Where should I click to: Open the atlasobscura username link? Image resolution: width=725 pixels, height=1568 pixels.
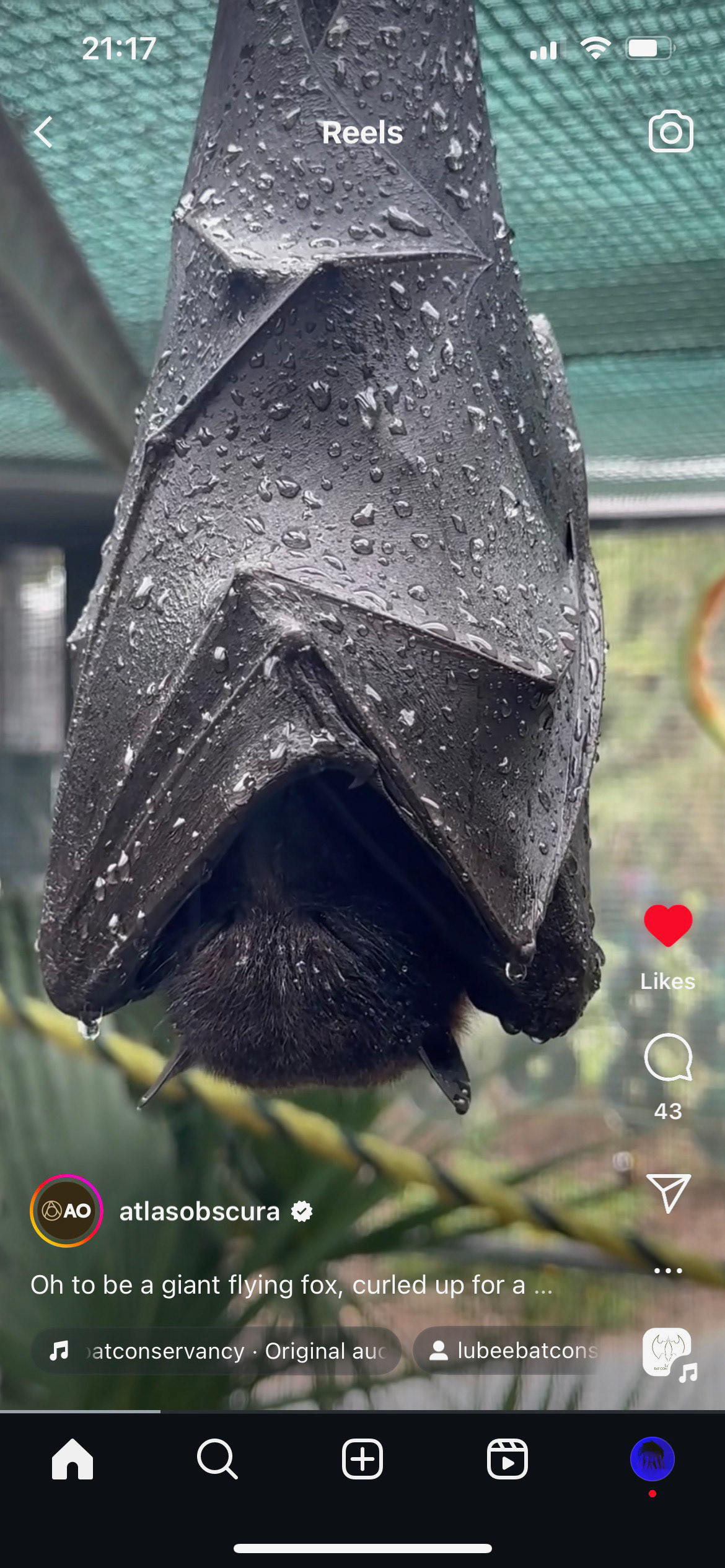click(x=200, y=1211)
